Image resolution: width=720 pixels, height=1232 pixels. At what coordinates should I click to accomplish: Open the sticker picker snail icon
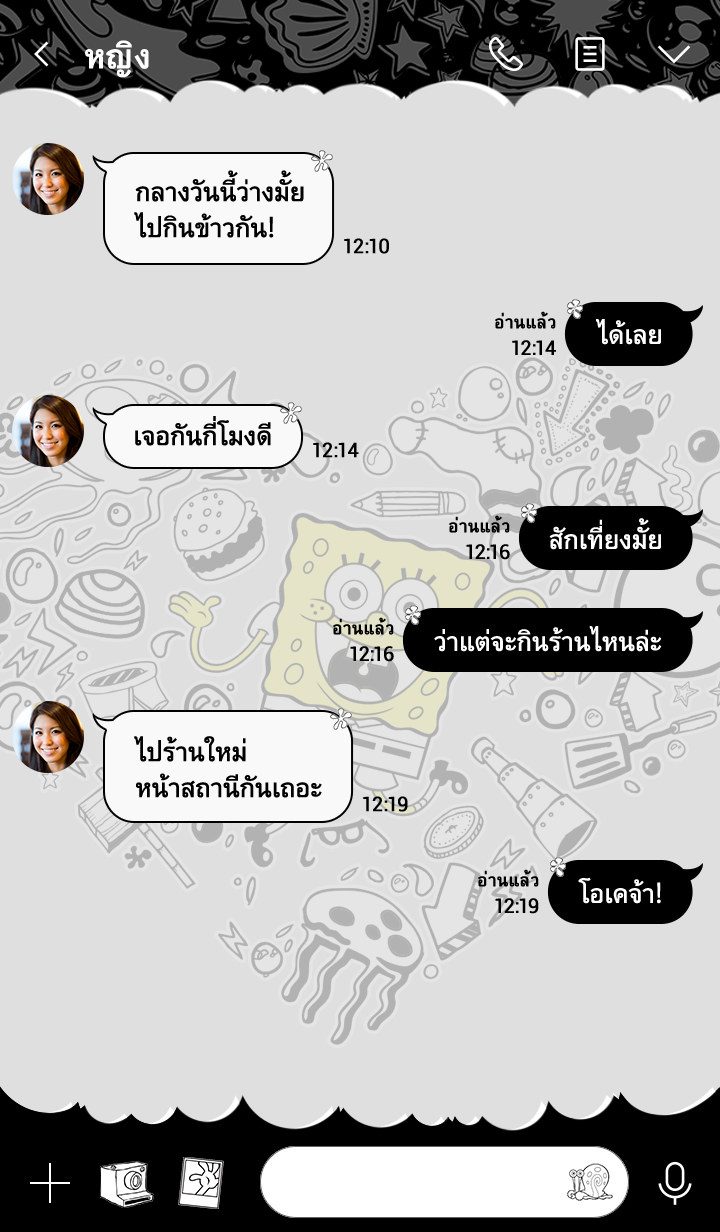point(590,1183)
